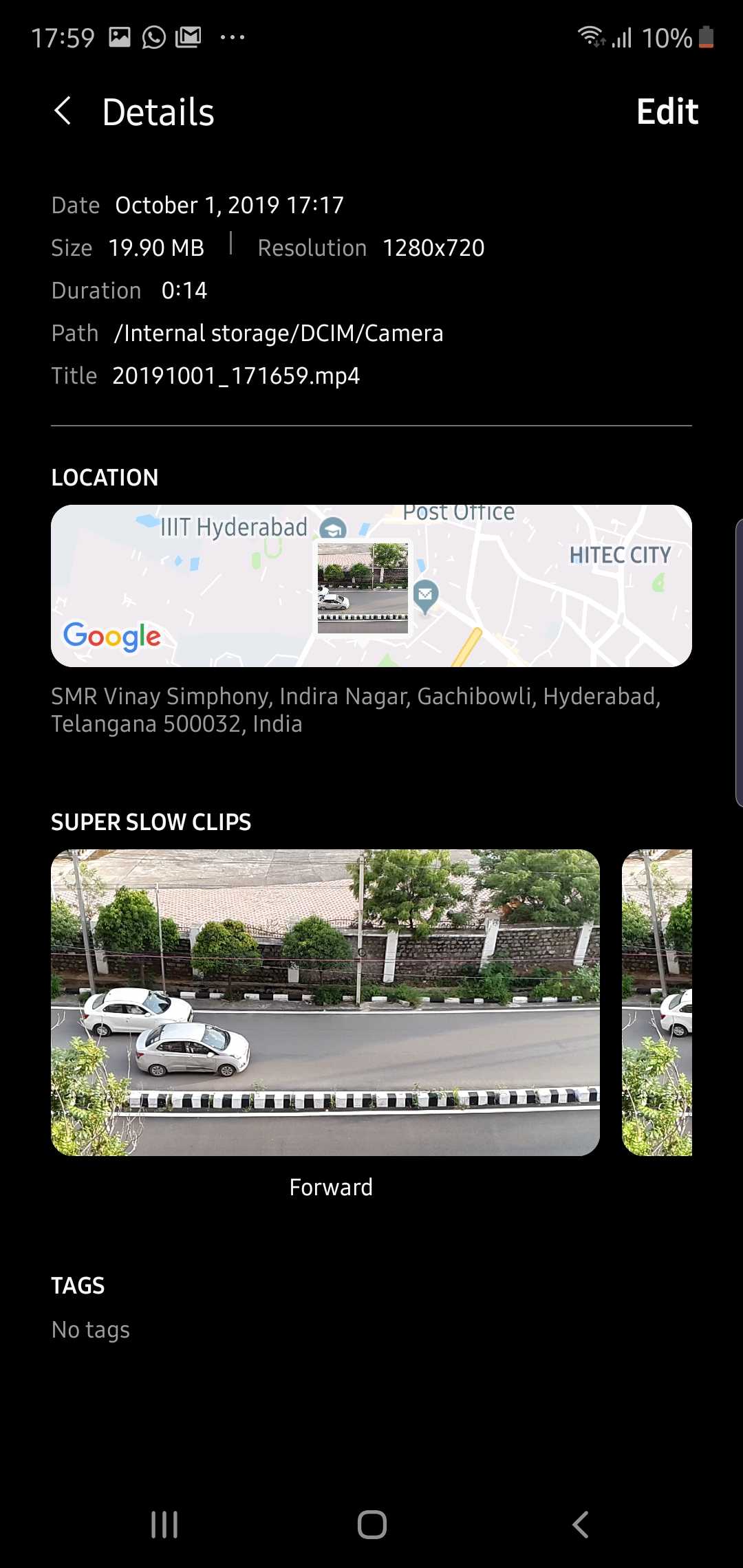743x1568 pixels.
Task: Open the Forward super slow clip
Action: (325, 1003)
